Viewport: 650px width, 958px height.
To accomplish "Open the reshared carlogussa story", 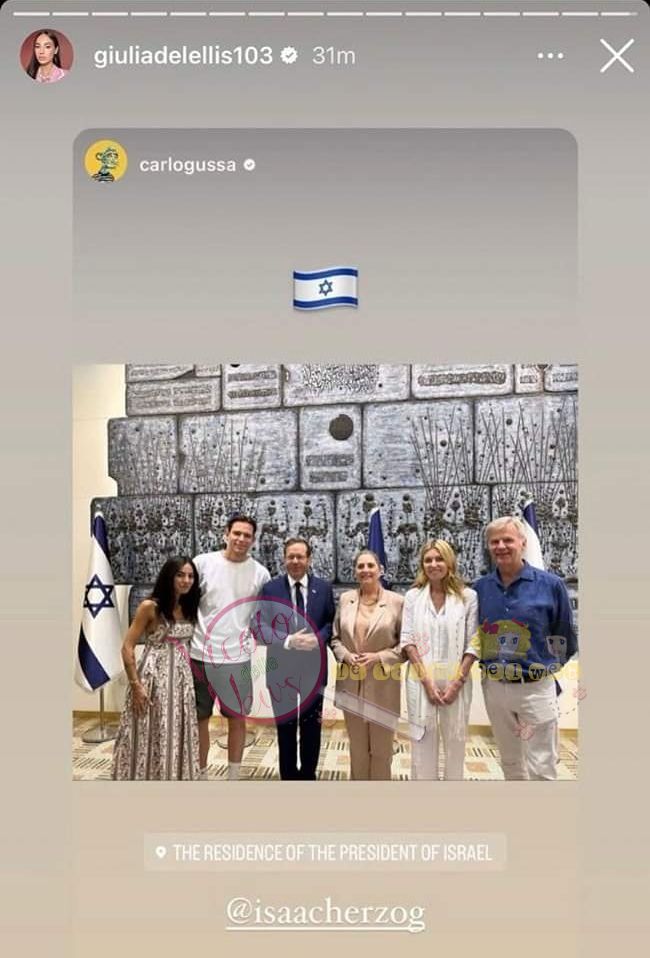I will [x=324, y=570].
